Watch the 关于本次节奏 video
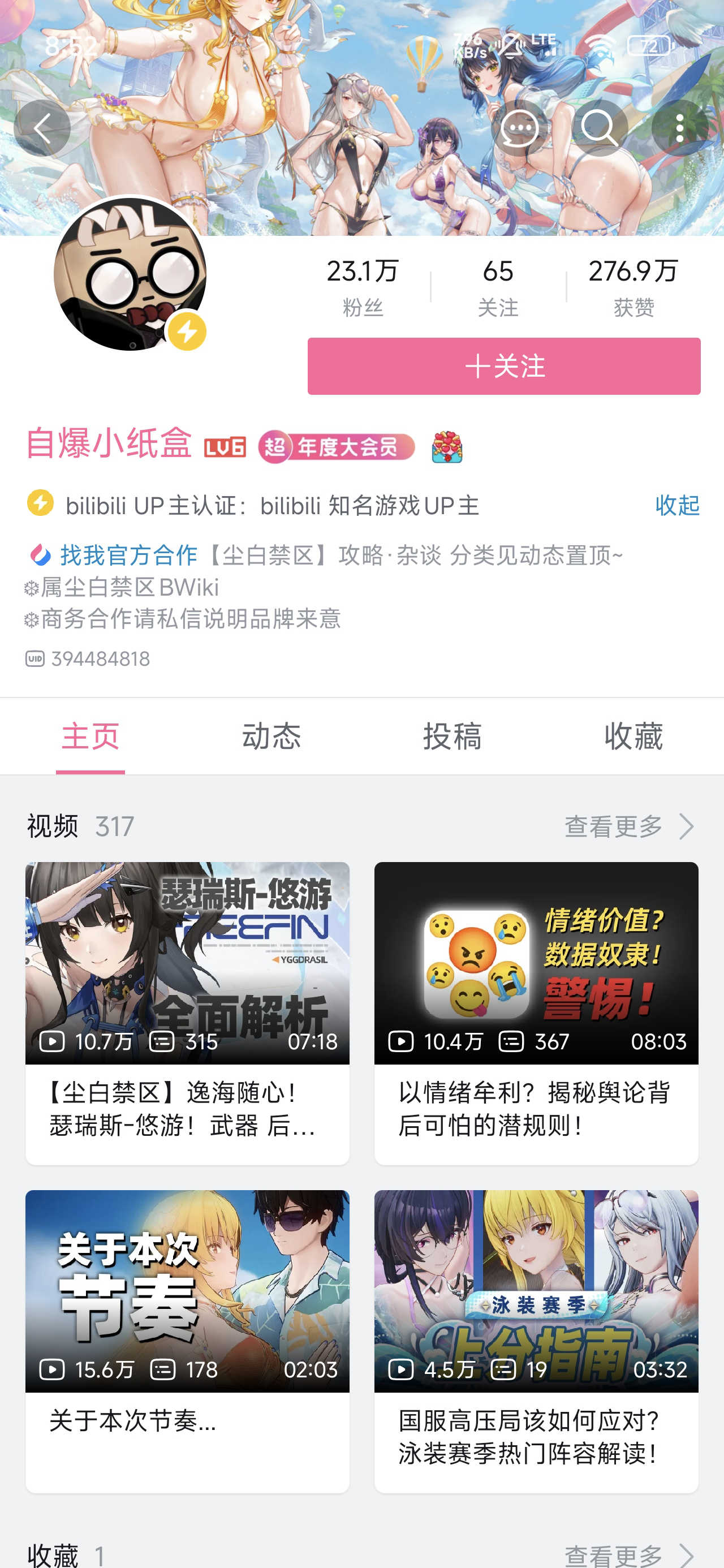Image resolution: width=724 pixels, height=1568 pixels. pyautogui.click(x=187, y=1291)
